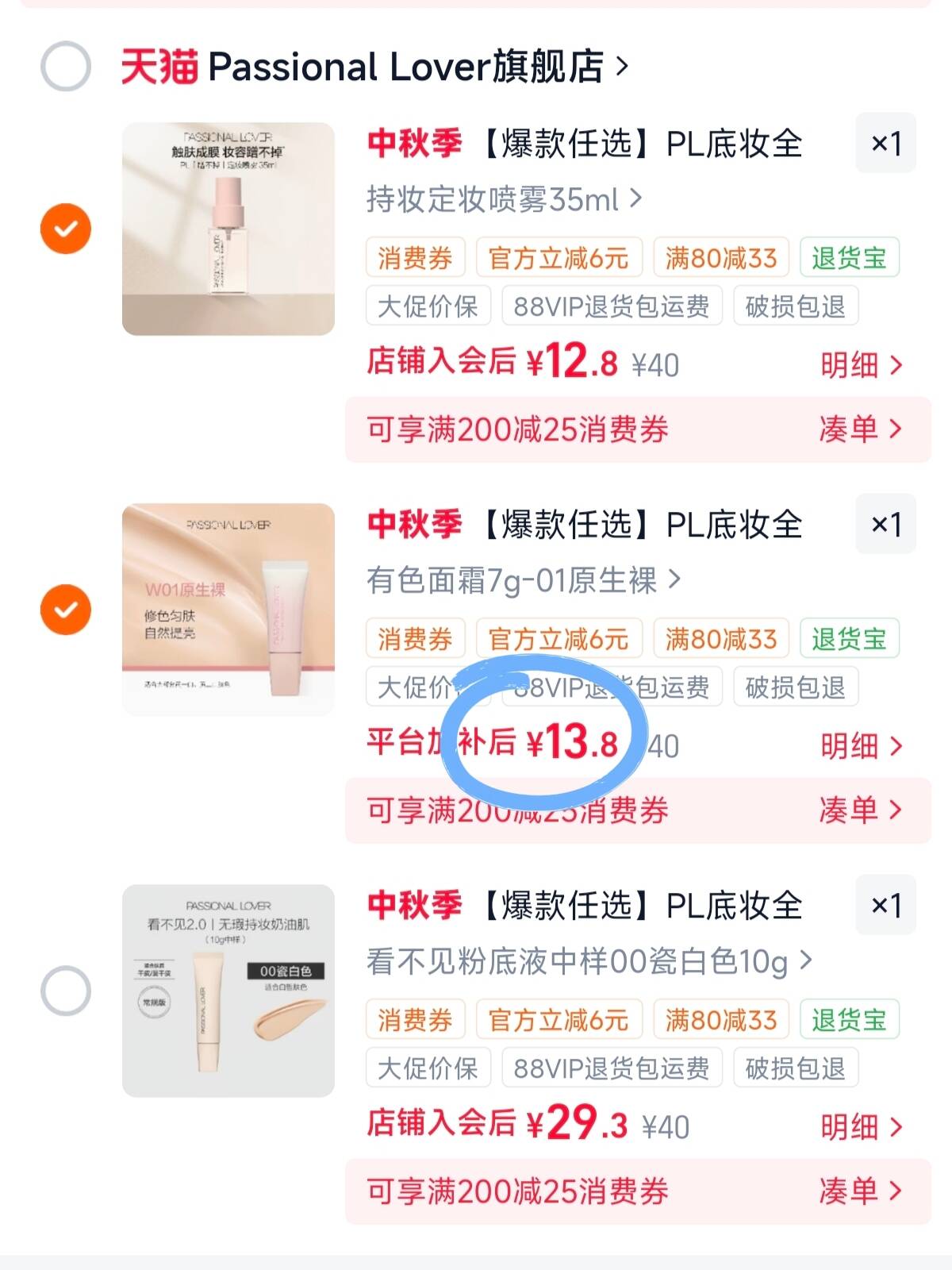
Task: Tap 凑单 under the 定妆喷雾 item
Action: pyautogui.click(x=861, y=429)
